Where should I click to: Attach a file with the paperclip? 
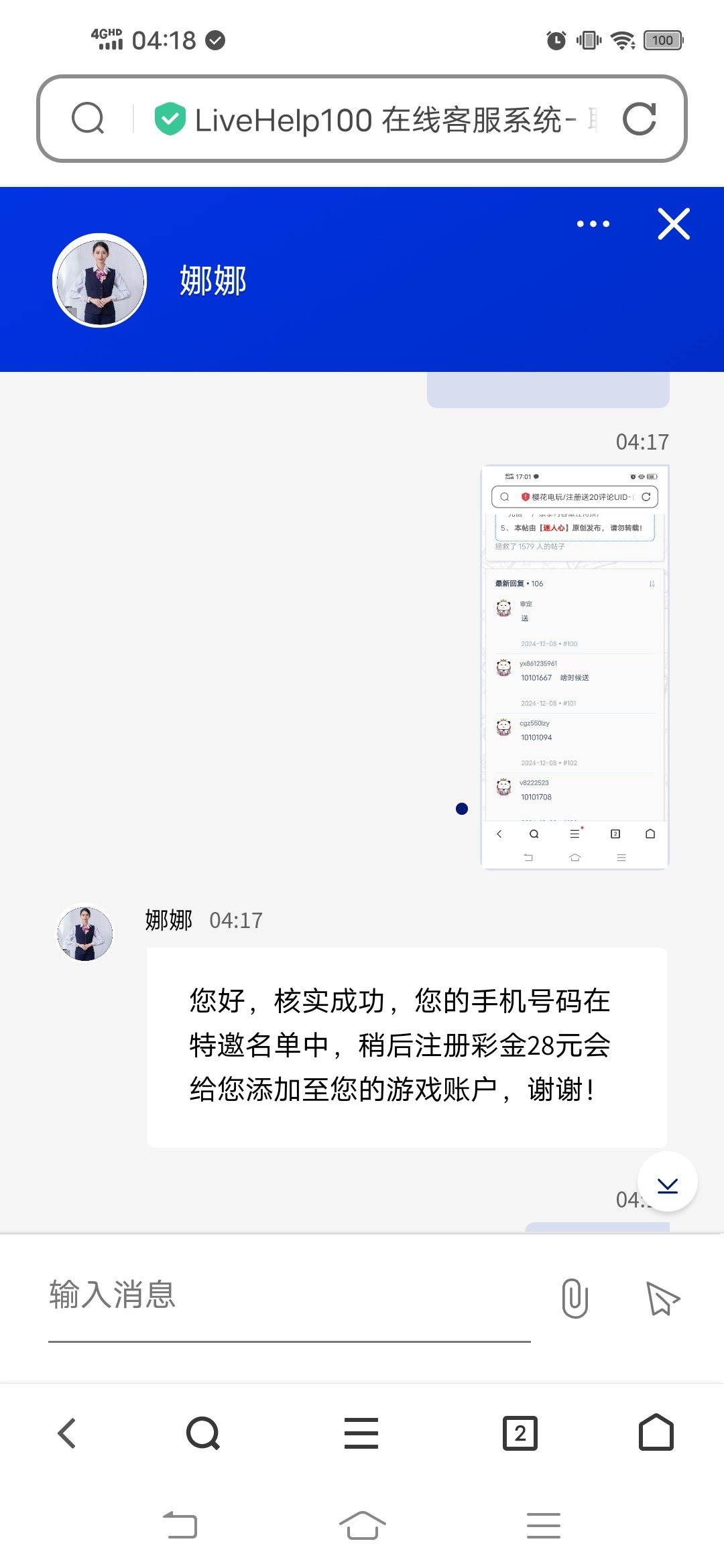point(575,1298)
